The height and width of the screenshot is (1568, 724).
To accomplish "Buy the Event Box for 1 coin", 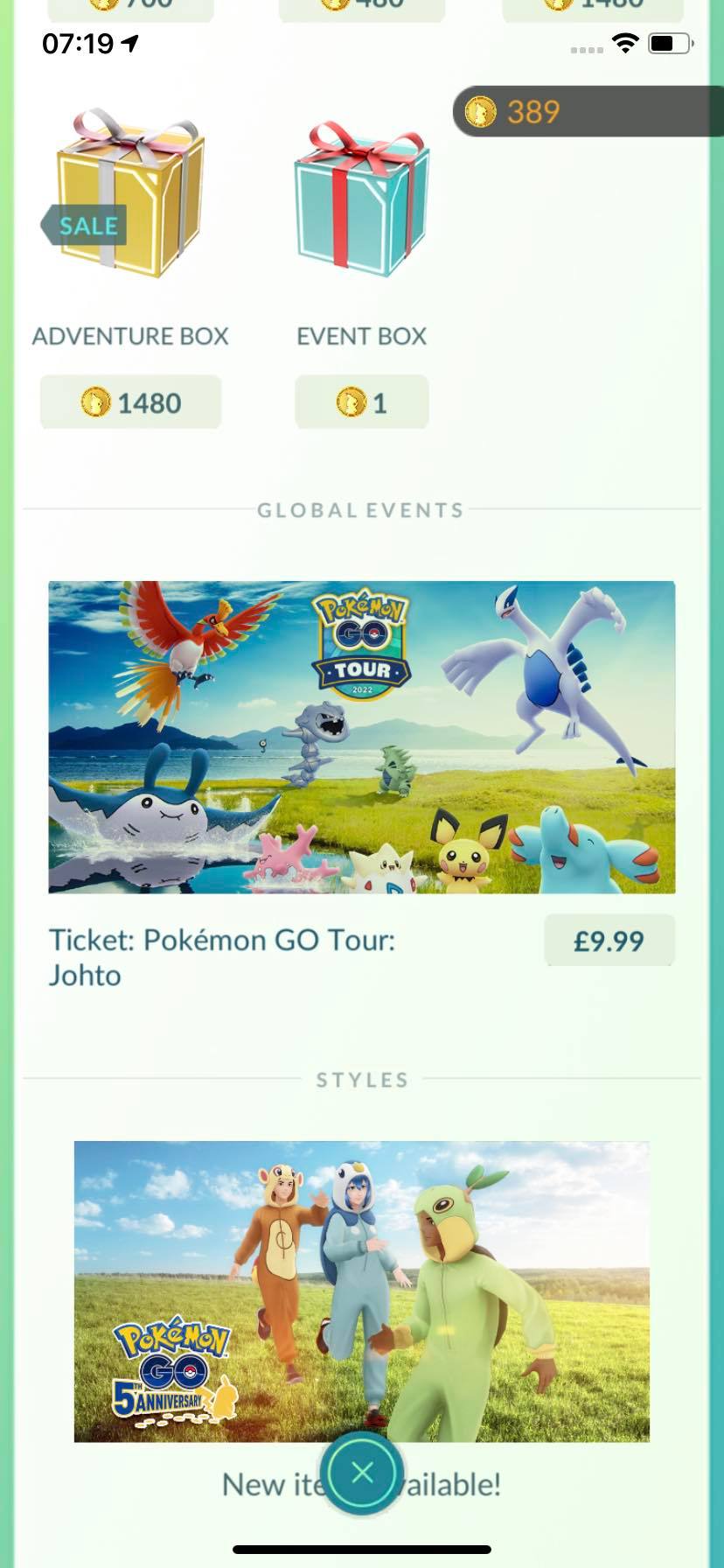I will [x=361, y=402].
